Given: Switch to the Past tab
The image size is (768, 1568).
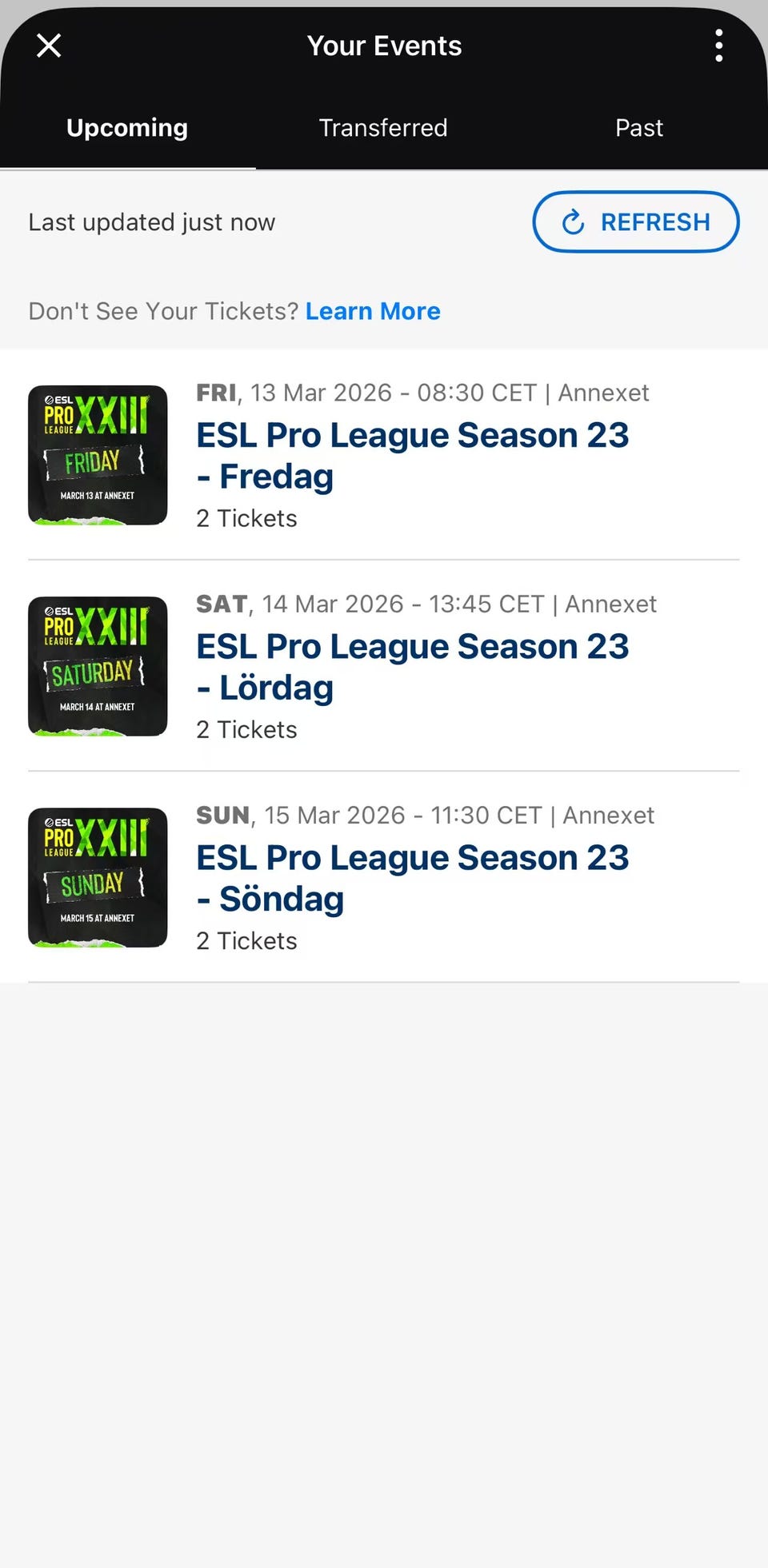Looking at the screenshot, I should pyautogui.click(x=638, y=128).
